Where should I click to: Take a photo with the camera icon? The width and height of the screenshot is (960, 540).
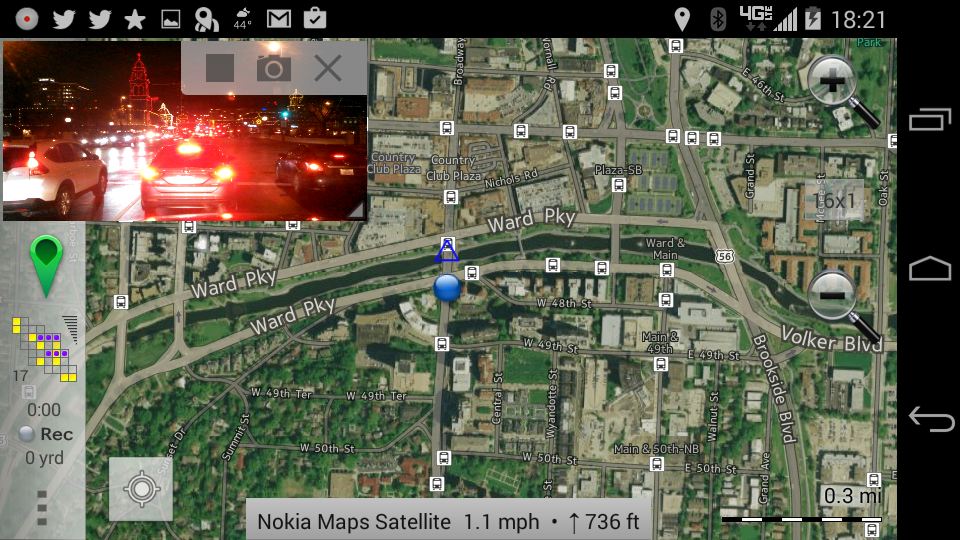pos(274,68)
